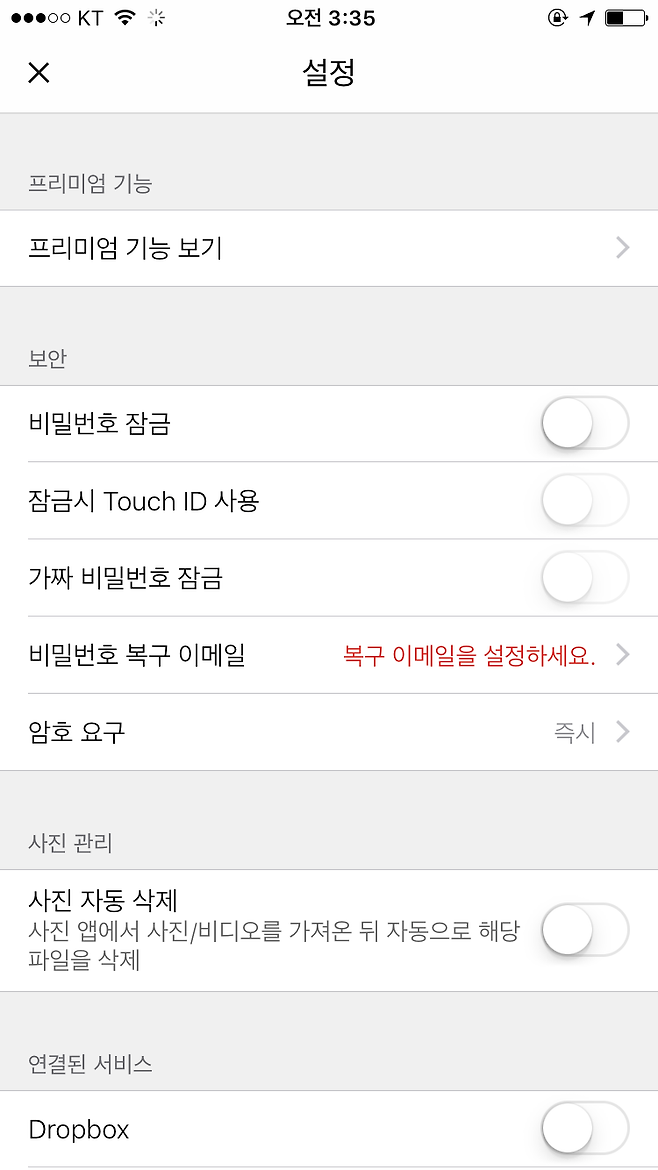This screenshot has width=658, height=1170.
Task: Open 암호 요구 setting
Action: click(x=328, y=733)
